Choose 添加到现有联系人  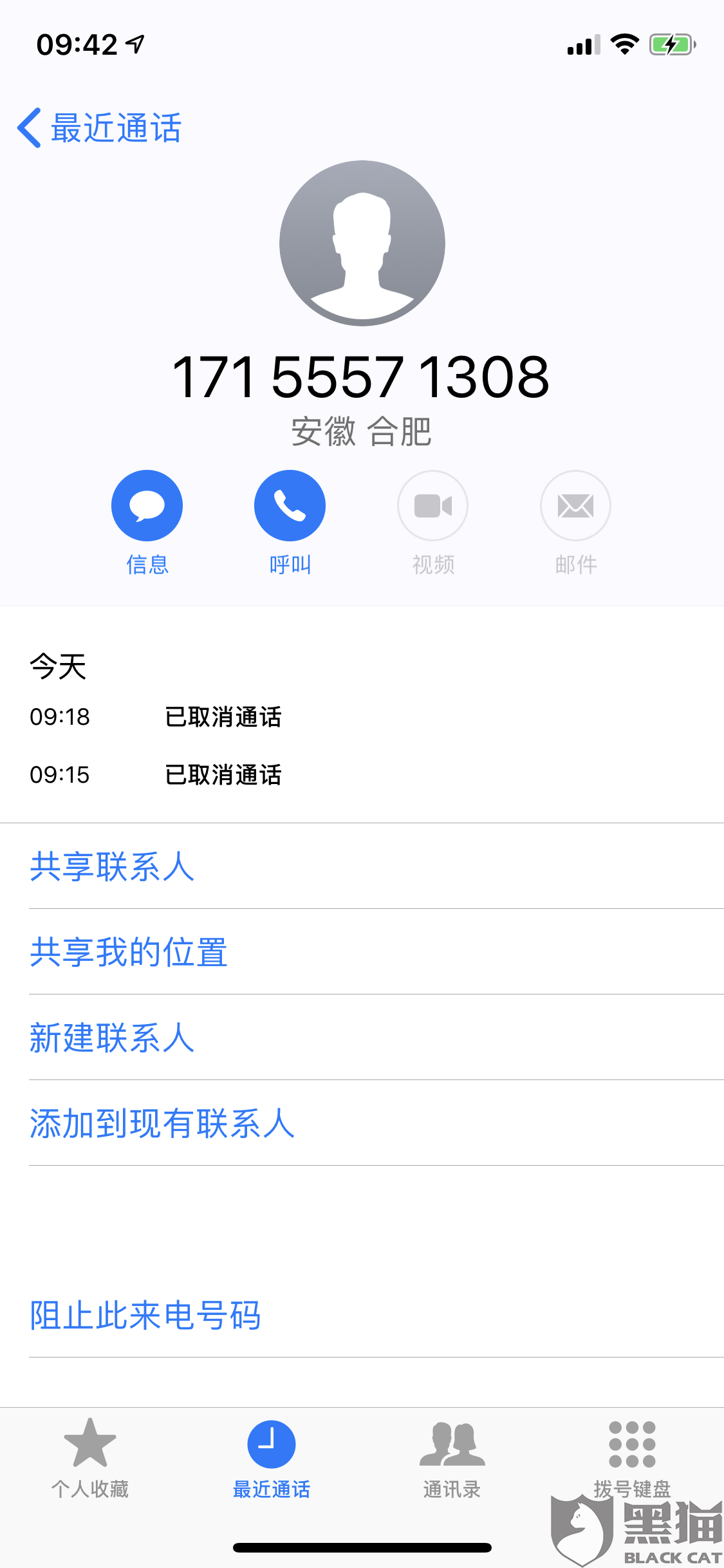tap(162, 1123)
